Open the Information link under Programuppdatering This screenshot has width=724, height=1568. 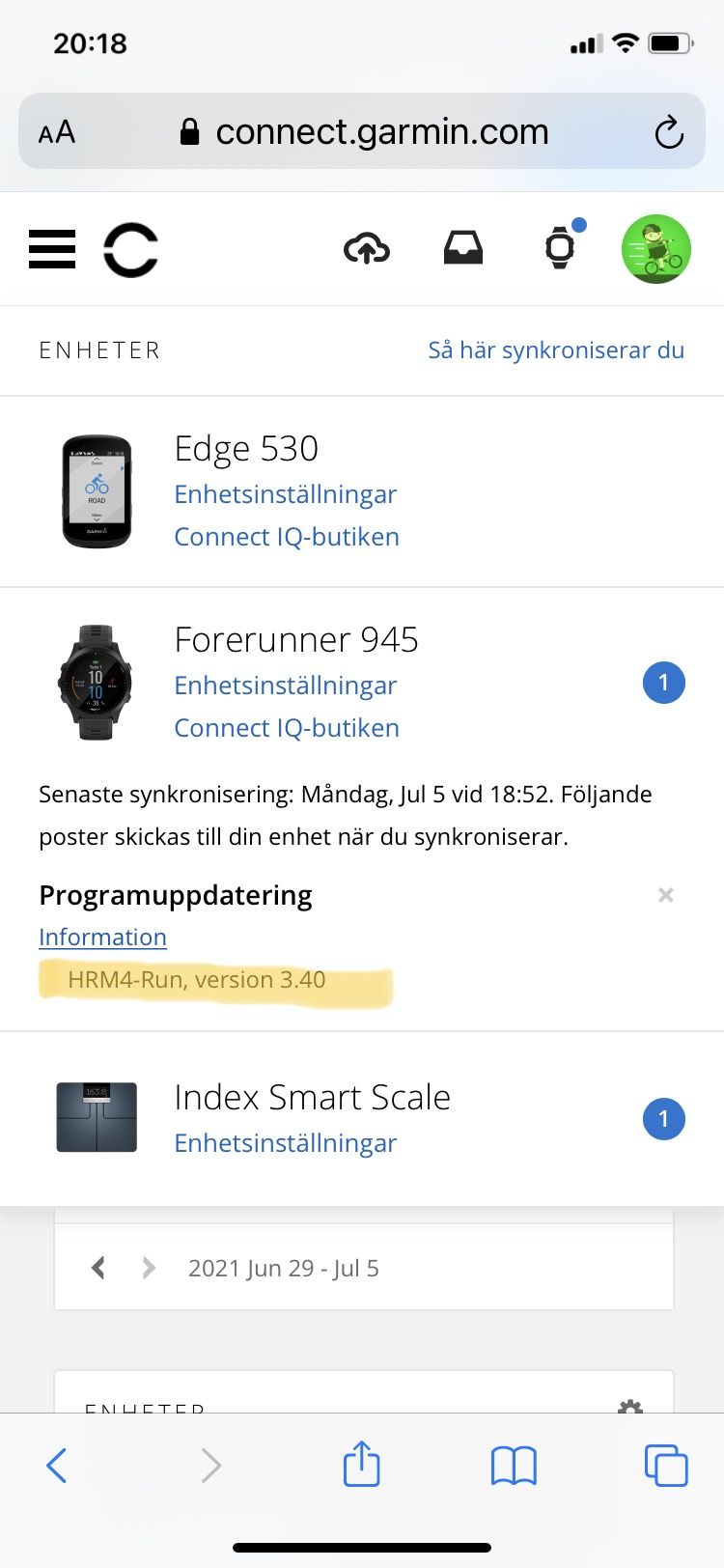[102, 938]
